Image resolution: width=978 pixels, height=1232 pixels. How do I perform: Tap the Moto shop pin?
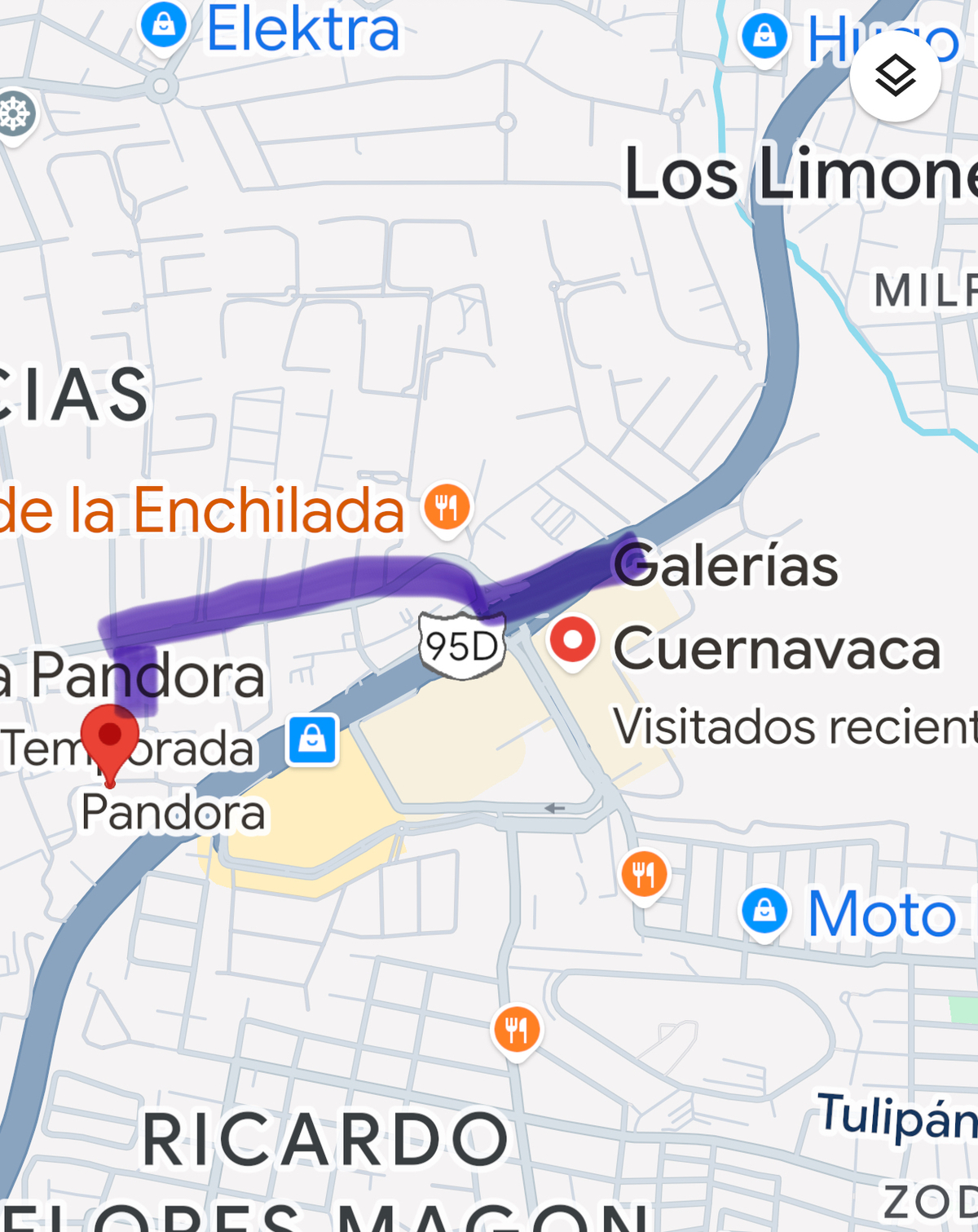coord(764,910)
